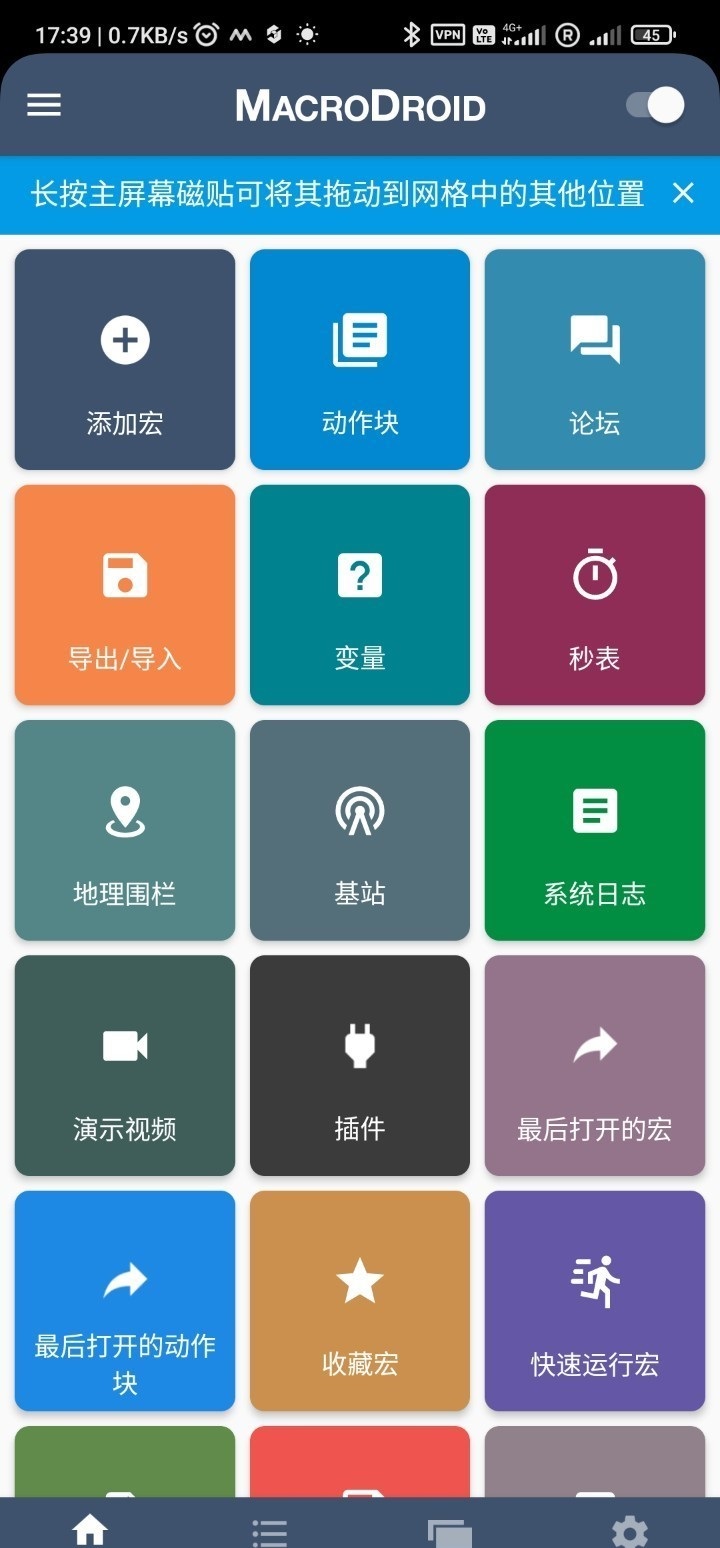Screen dimensions: 720x1548
Task: View the 系统日志 system log tile
Action: (x=595, y=830)
